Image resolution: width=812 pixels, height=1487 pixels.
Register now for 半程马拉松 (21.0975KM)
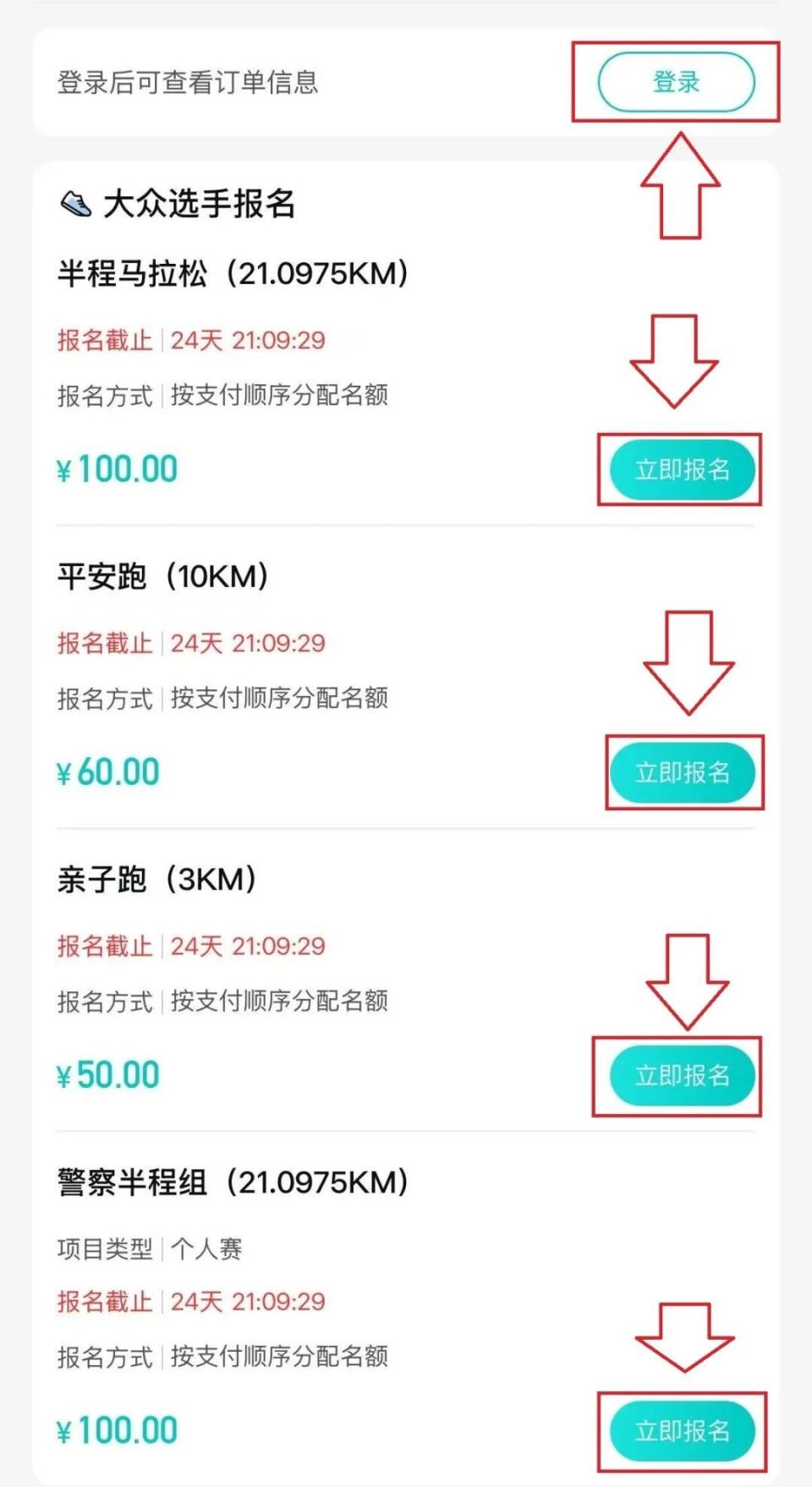[x=682, y=469]
